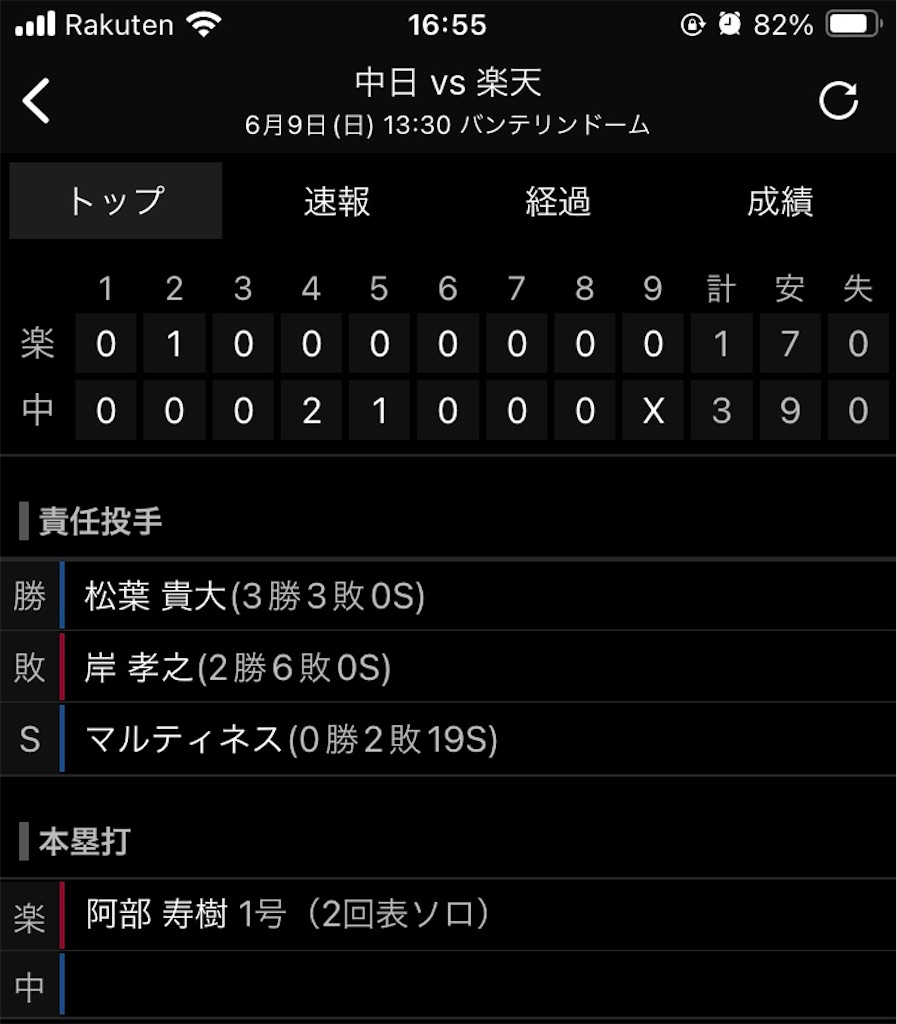The height and width of the screenshot is (1024, 897).
Task: Switch to the 成績 tab
Action: [781, 200]
